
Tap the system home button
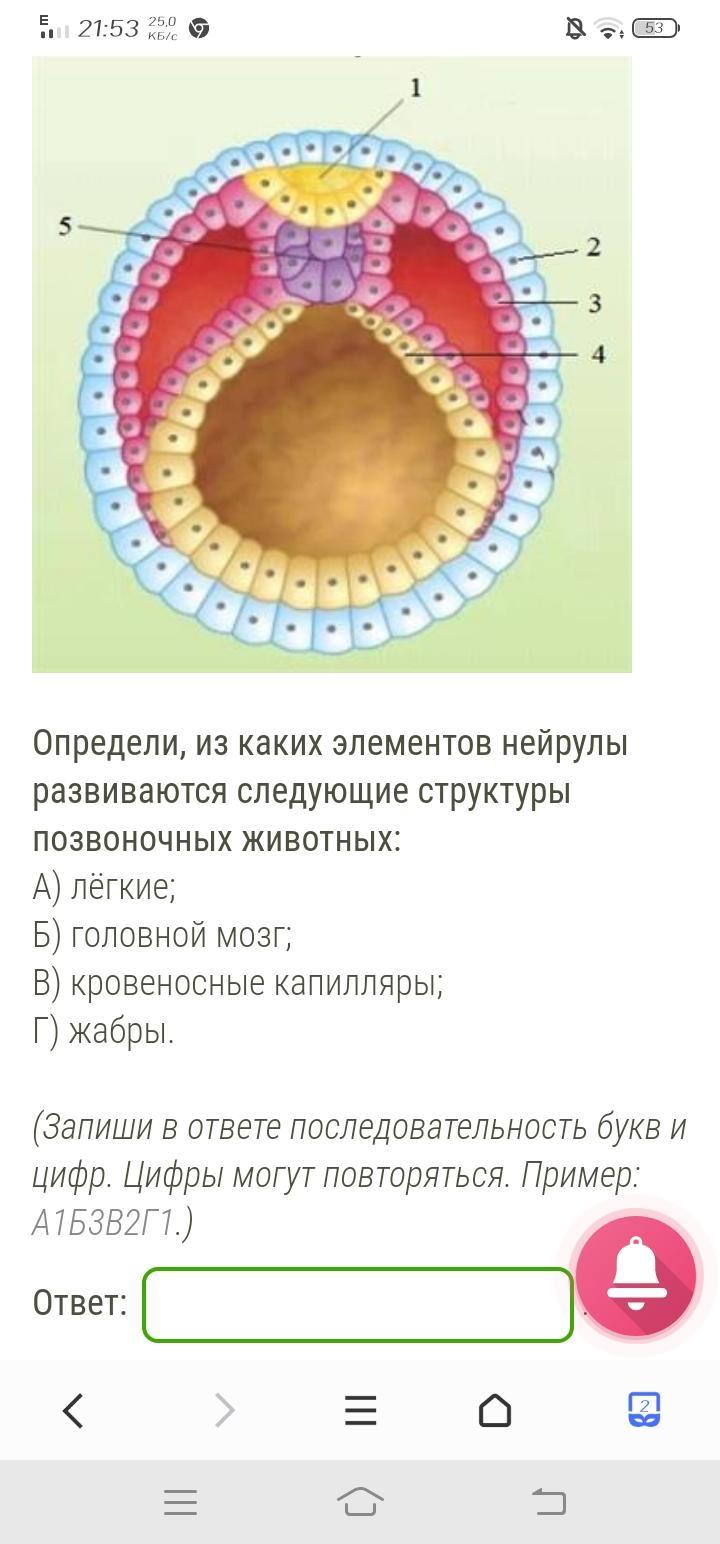(x=360, y=1501)
